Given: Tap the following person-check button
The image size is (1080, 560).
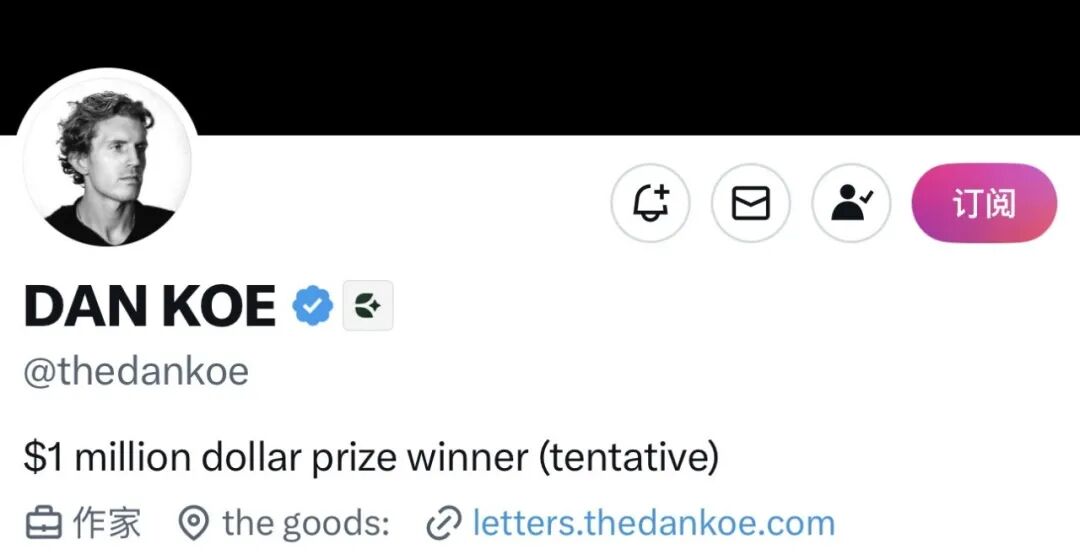Looking at the screenshot, I should click(x=851, y=204).
